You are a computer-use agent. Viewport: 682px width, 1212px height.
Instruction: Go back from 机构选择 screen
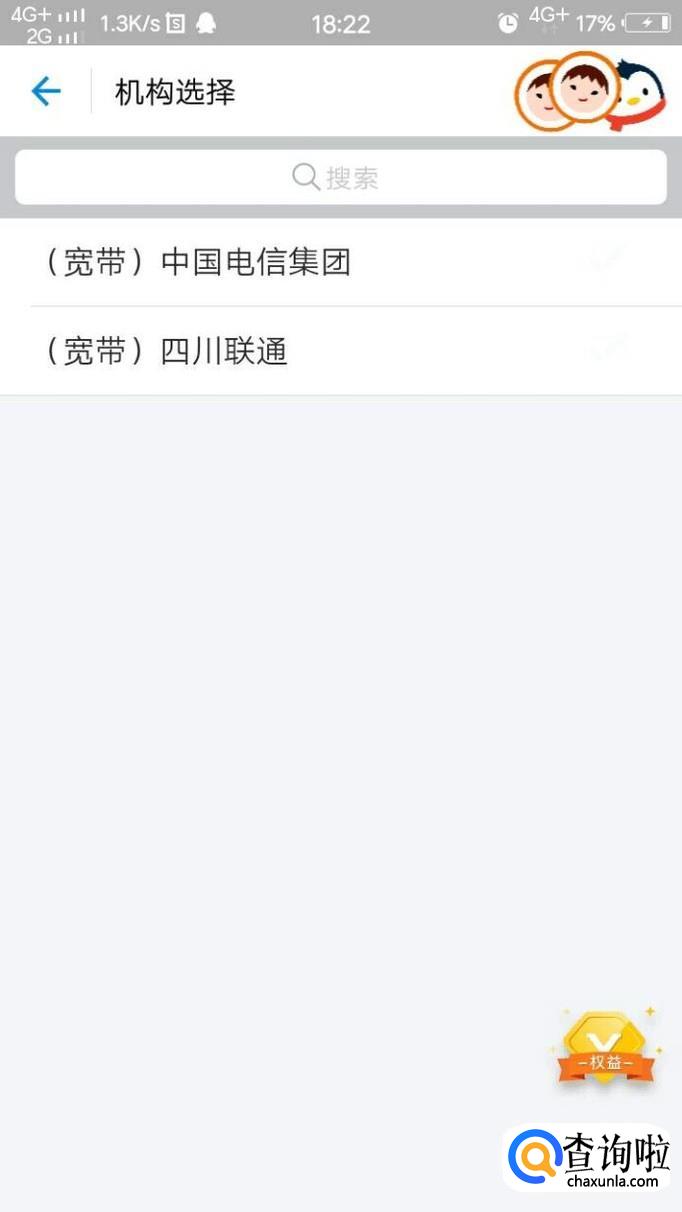point(46,92)
